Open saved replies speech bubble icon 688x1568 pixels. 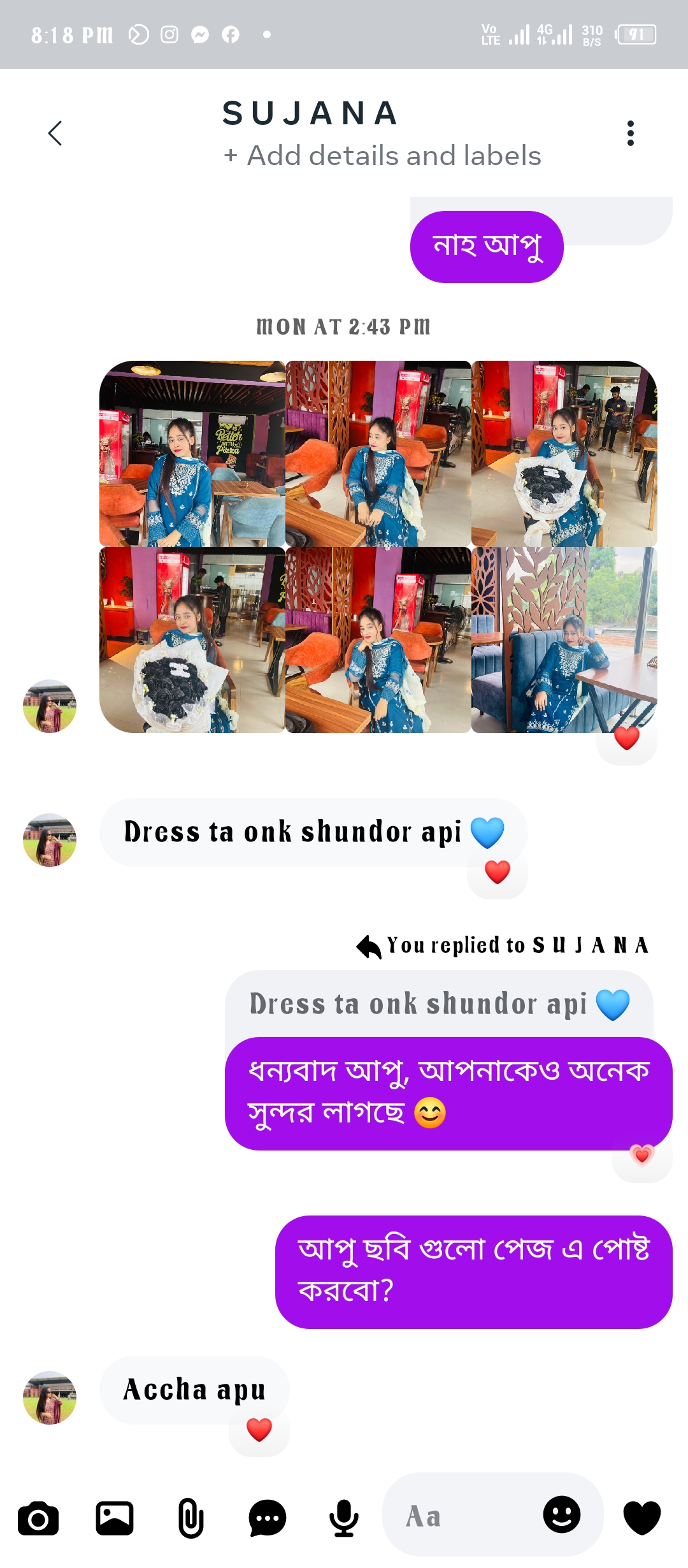(267, 1518)
